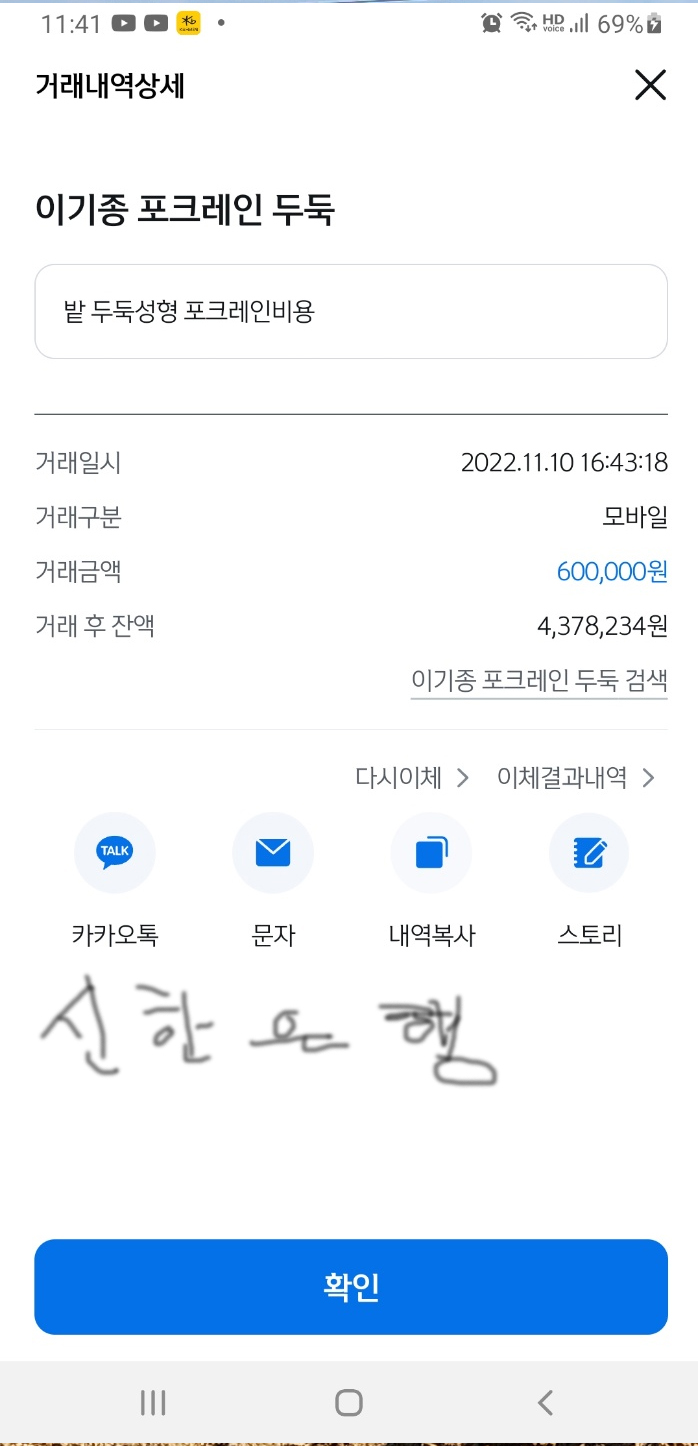
Task: Open 이체결과내역
Action: (x=575, y=778)
